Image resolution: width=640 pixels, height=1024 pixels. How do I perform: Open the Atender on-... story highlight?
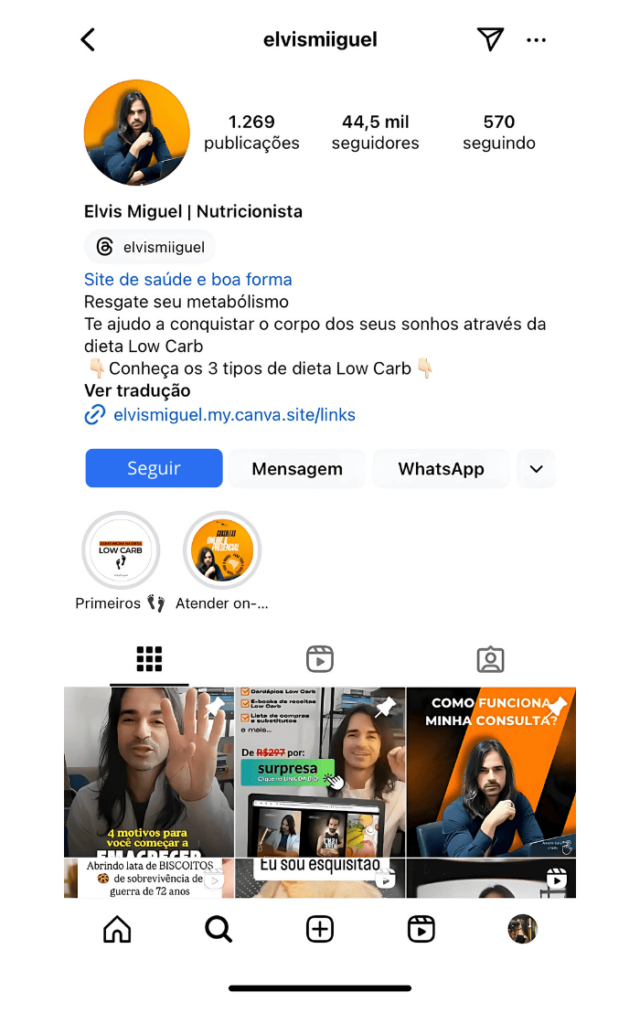click(222, 551)
